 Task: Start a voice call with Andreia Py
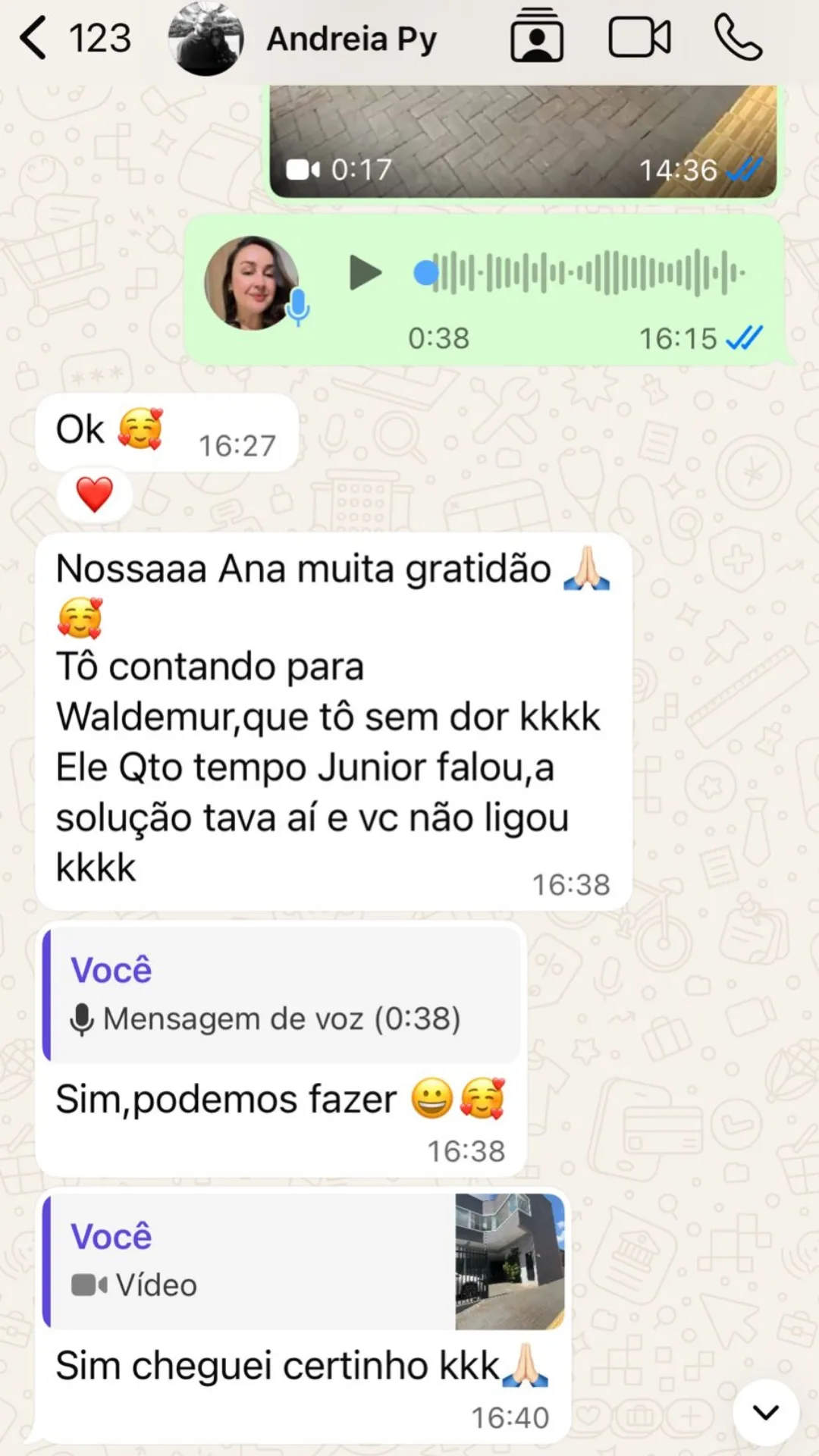[738, 38]
